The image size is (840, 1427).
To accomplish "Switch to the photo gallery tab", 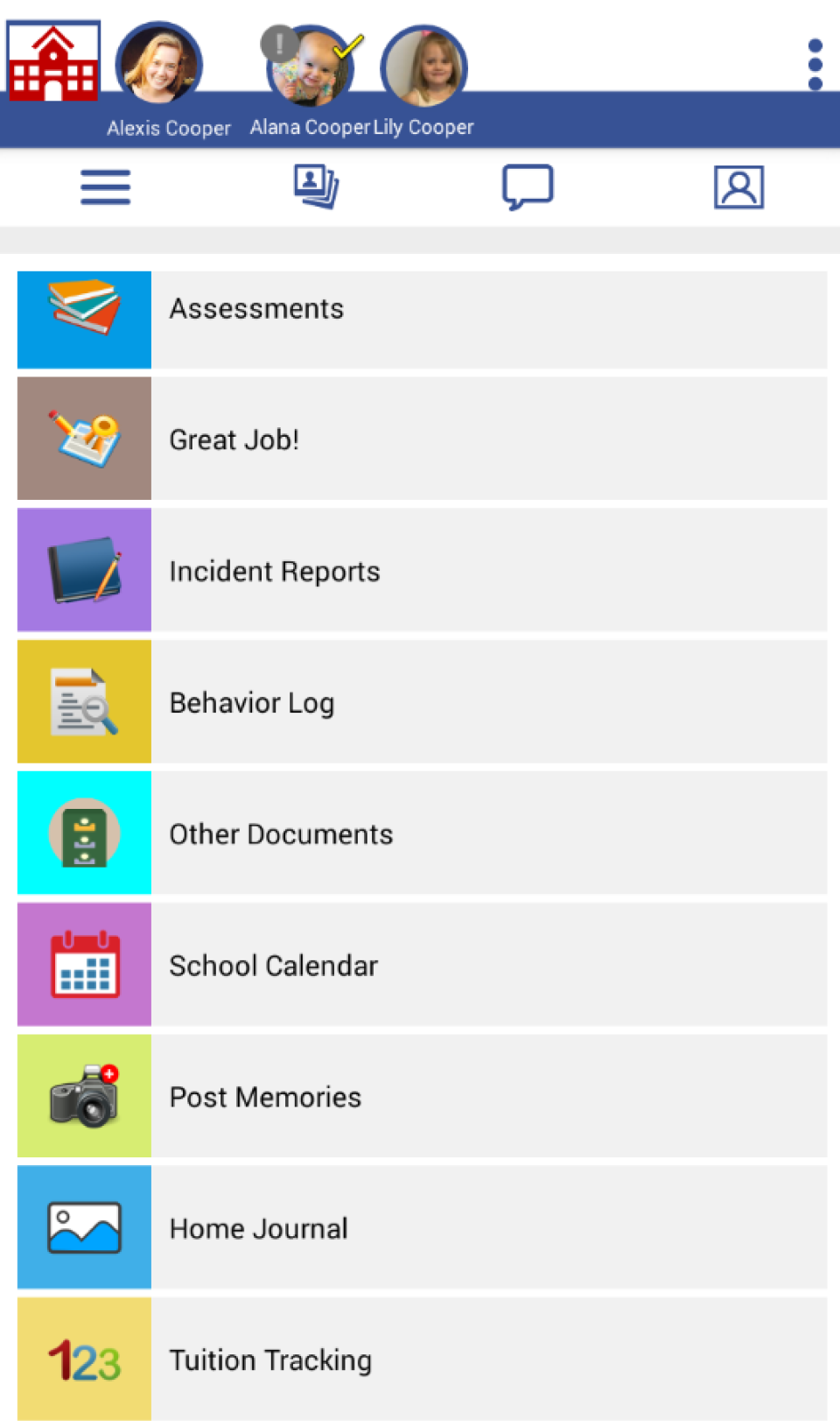I will [x=316, y=187].
